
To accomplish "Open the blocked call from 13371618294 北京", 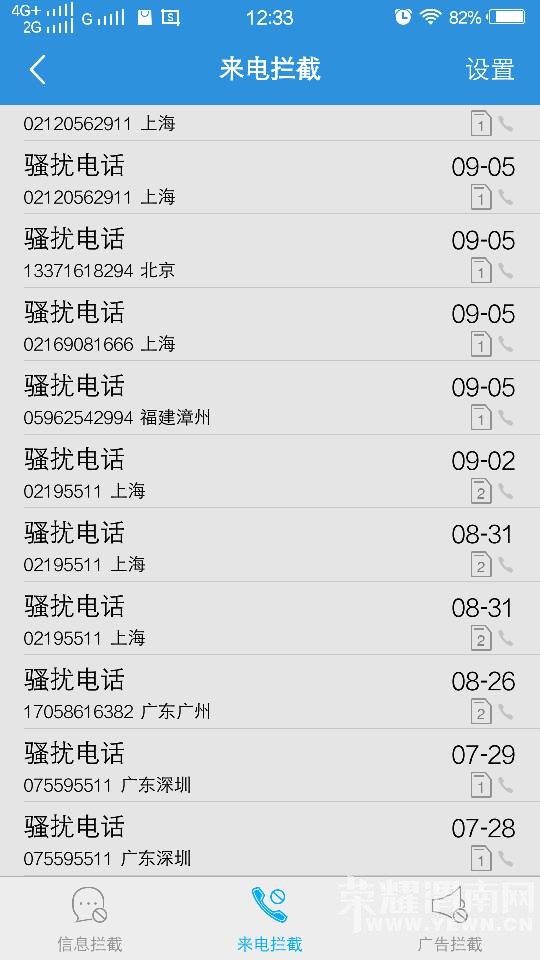I will tap(270, 251).
